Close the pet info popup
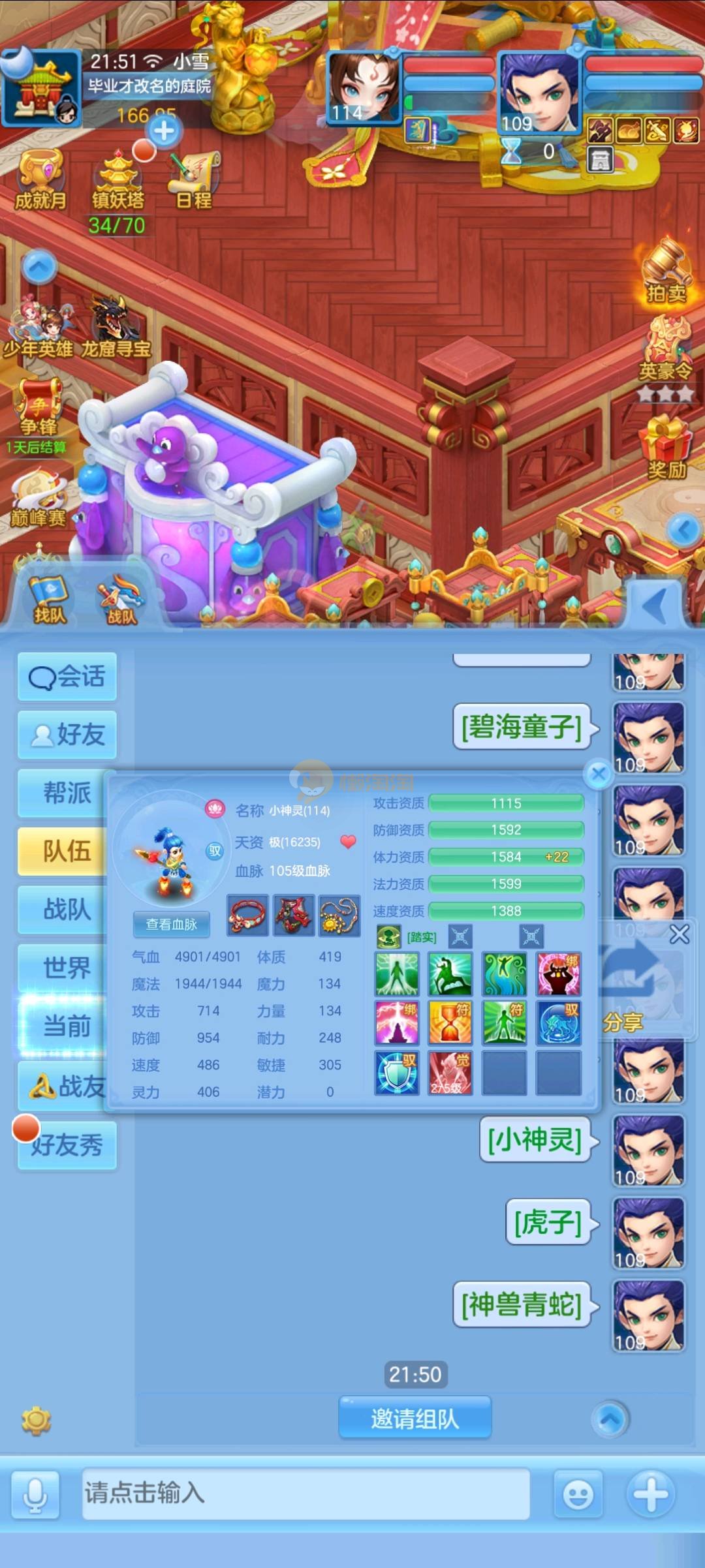 click(x=598, y=775)
